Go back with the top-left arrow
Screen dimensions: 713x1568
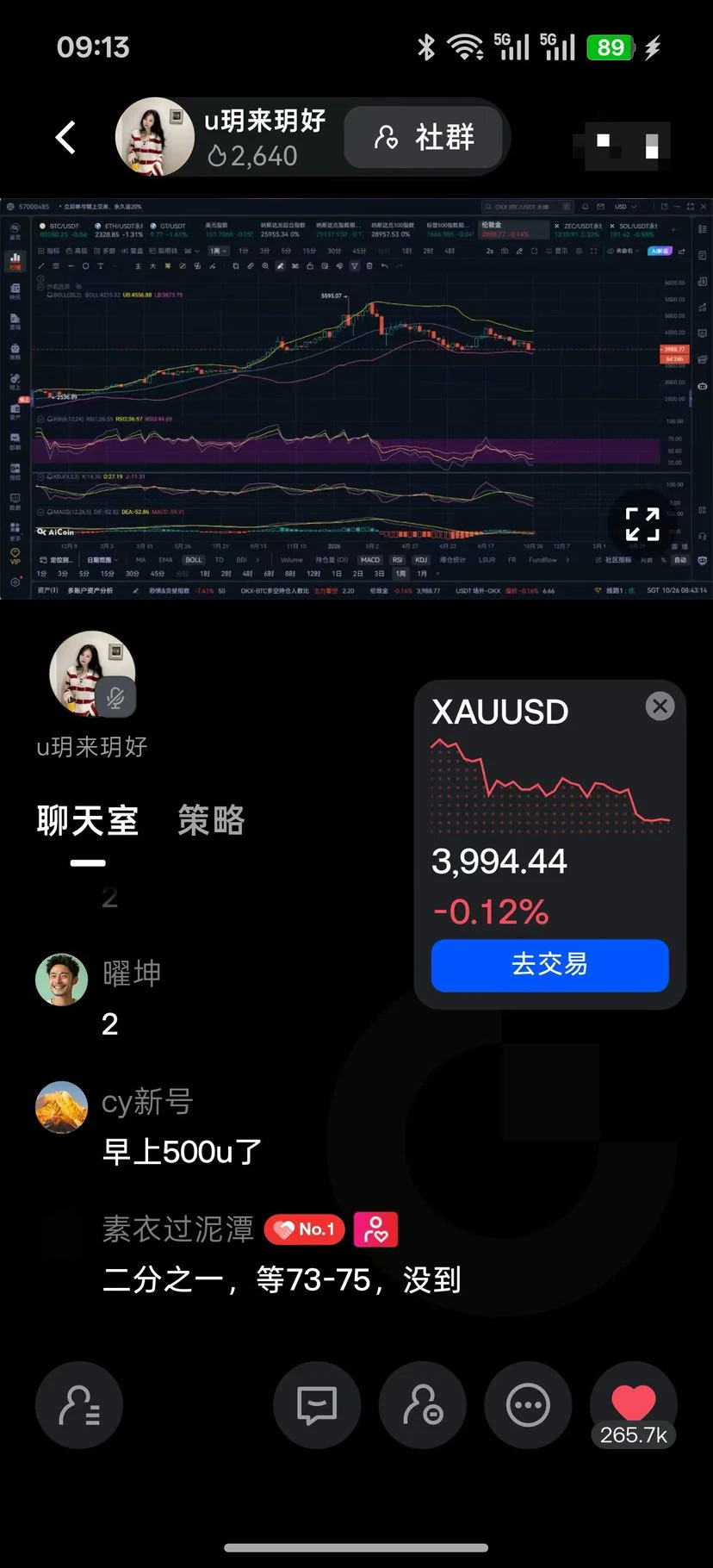tap(65, 137)
